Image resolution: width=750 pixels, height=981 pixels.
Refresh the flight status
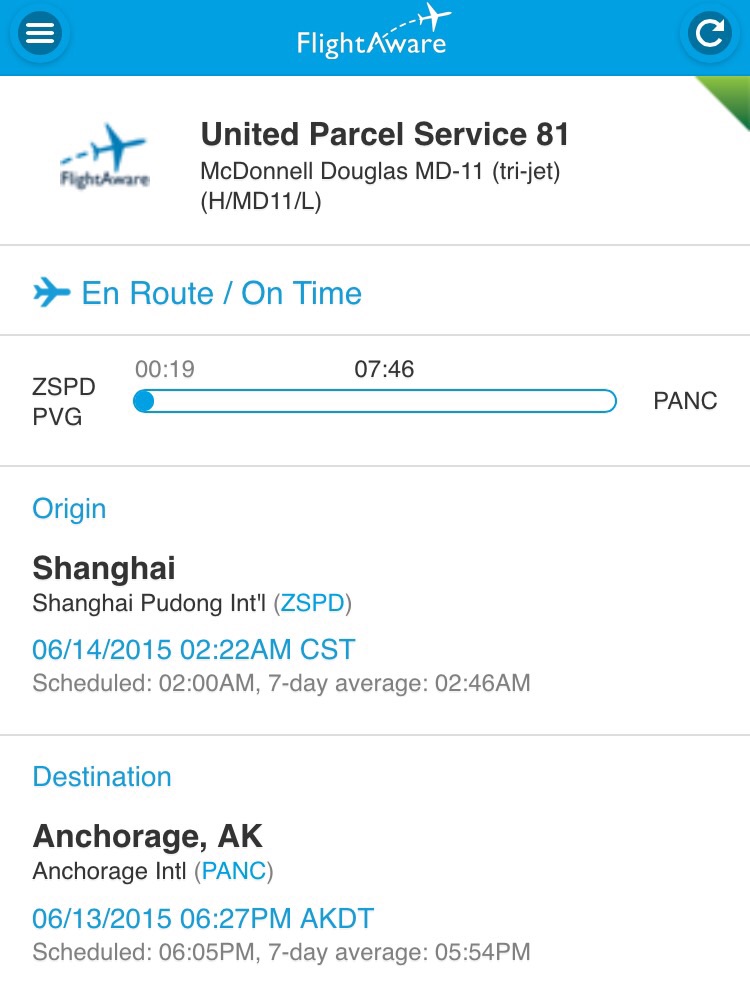pyautogui.click(x=710, y=33)
